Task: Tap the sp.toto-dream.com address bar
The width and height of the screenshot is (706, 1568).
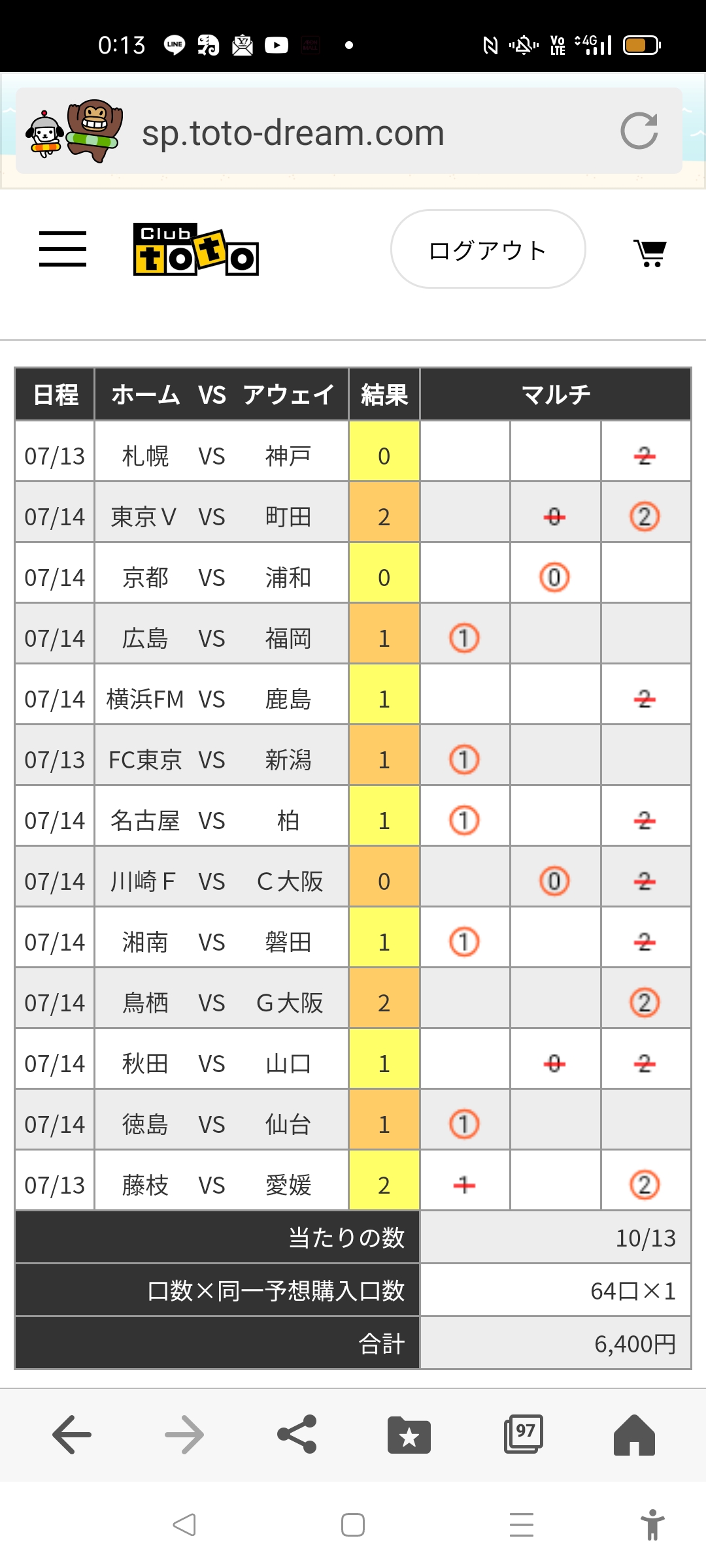Action: point(349,131)
